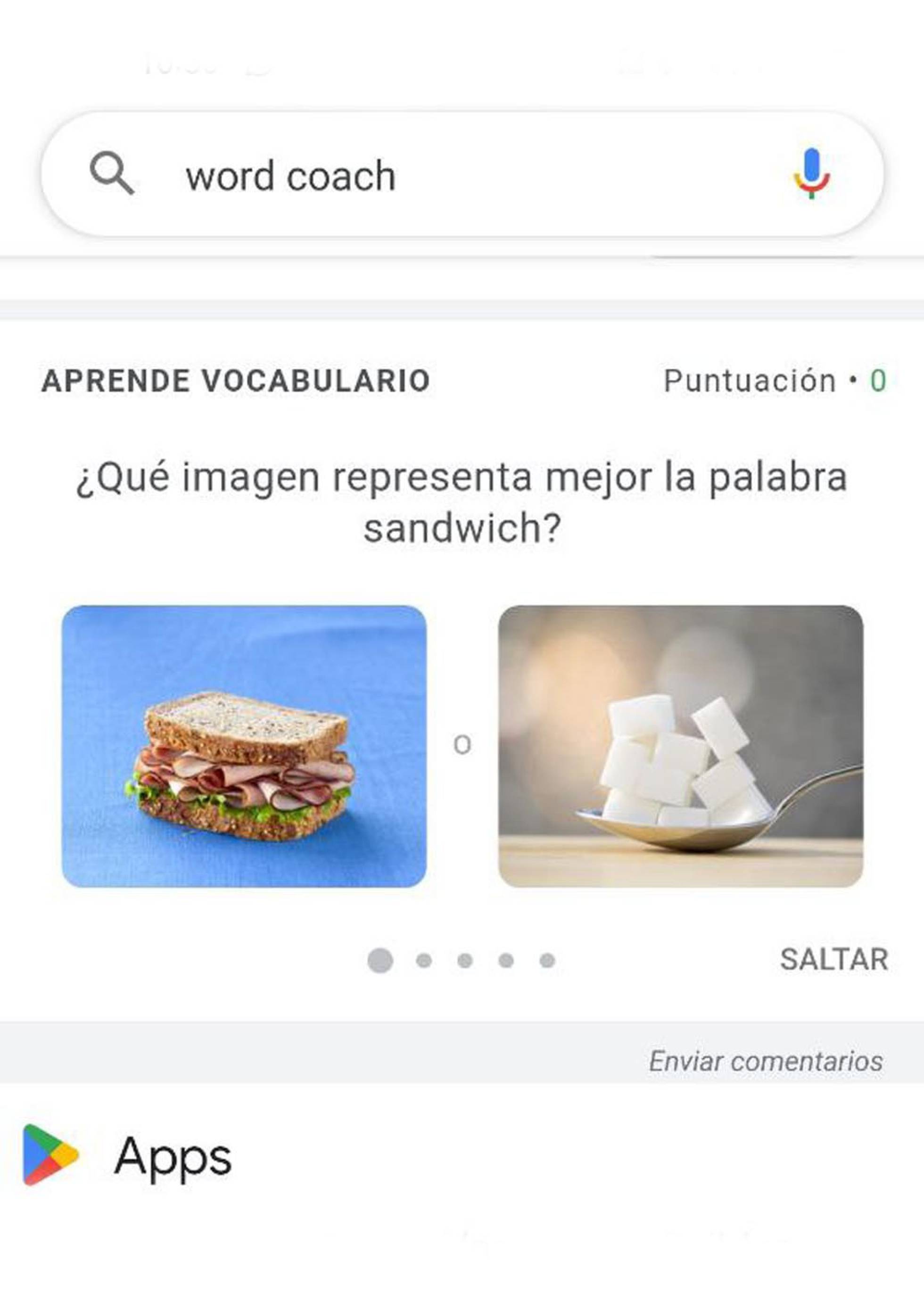Click the Puntuación label in the header
Viewport: 924px width, 1301px height.
click(x=751, y=380)
